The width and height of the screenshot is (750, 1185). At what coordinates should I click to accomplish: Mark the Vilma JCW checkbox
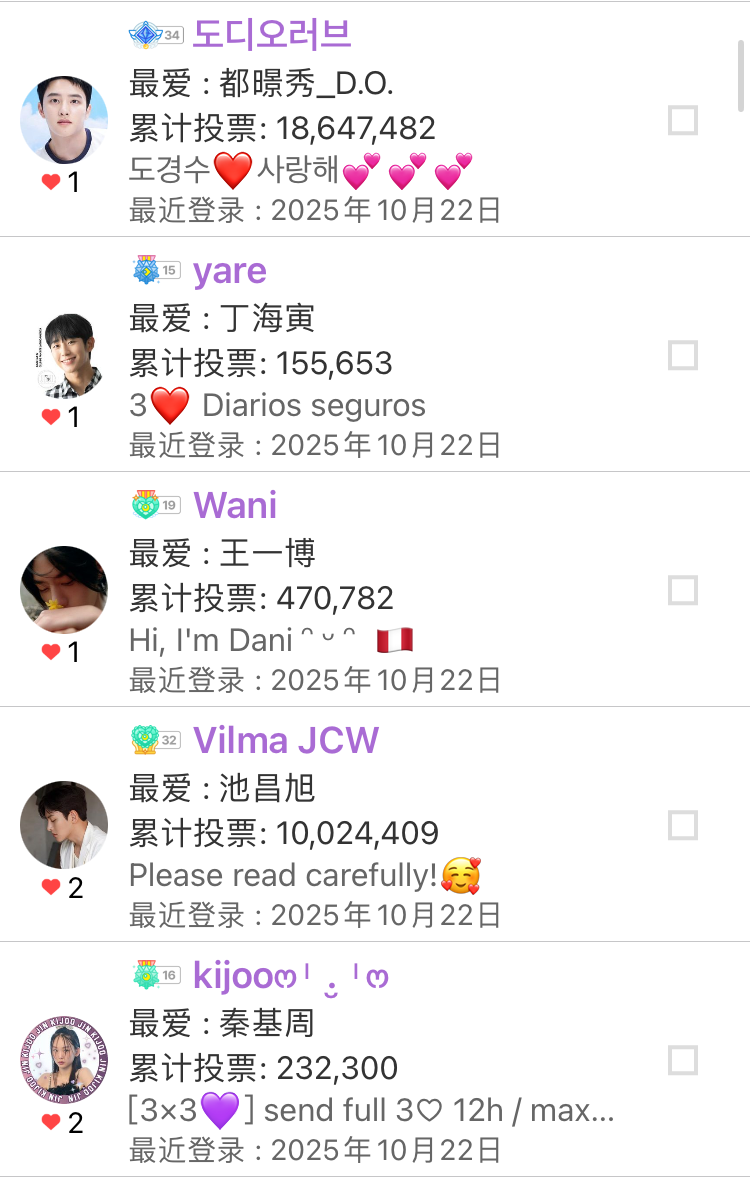point(683,826)
